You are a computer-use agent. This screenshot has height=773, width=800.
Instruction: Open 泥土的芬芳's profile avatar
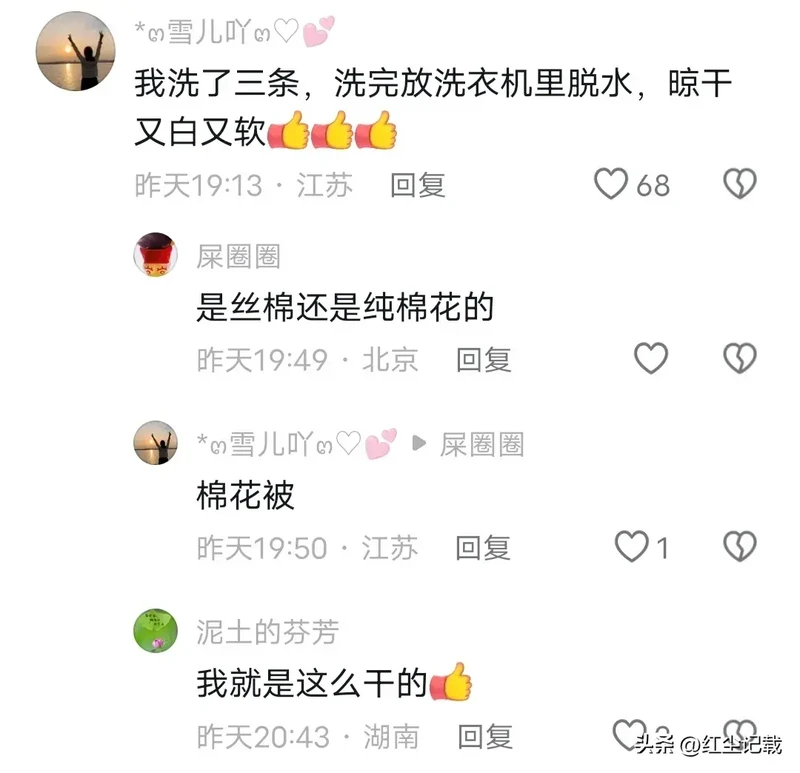(x=155, y=631)
